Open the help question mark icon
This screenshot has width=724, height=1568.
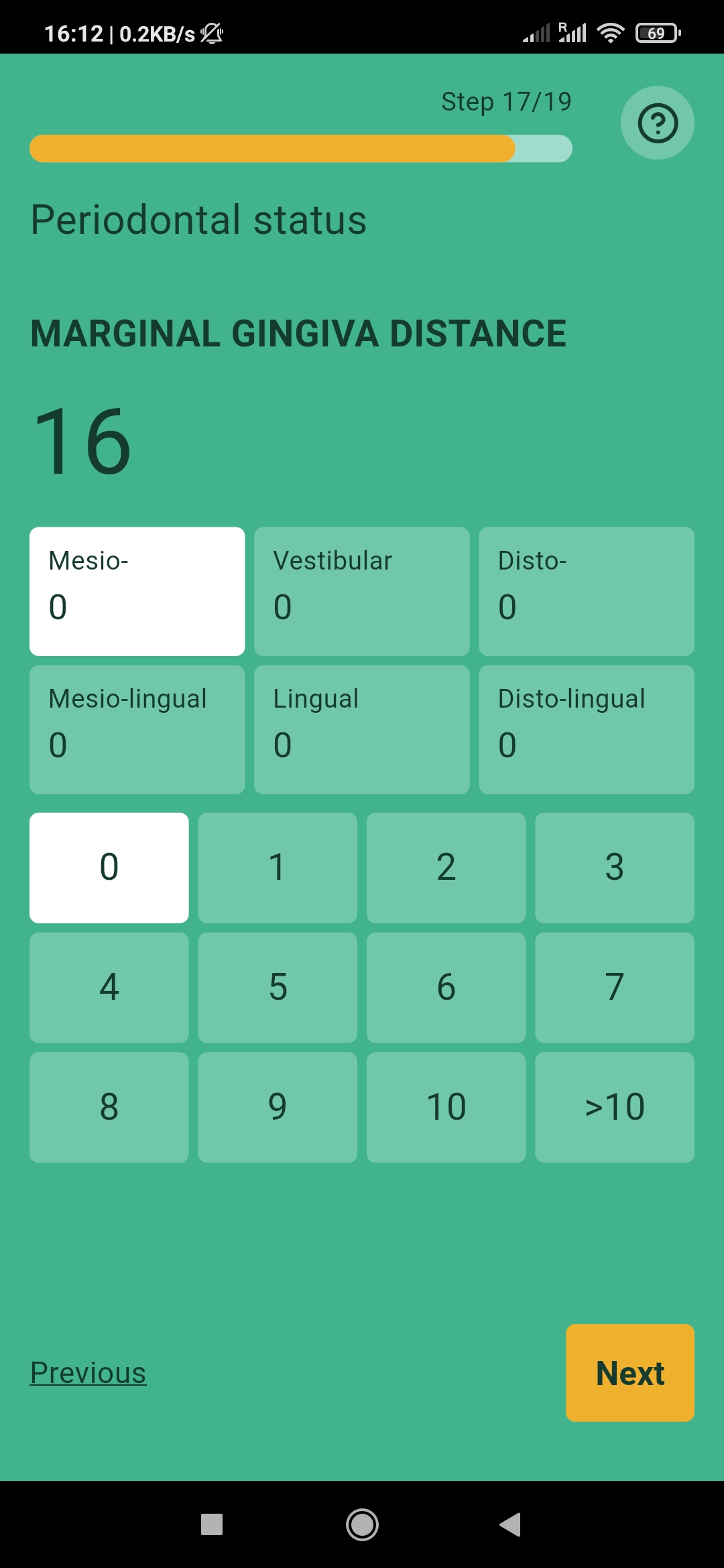coord(657,123)
